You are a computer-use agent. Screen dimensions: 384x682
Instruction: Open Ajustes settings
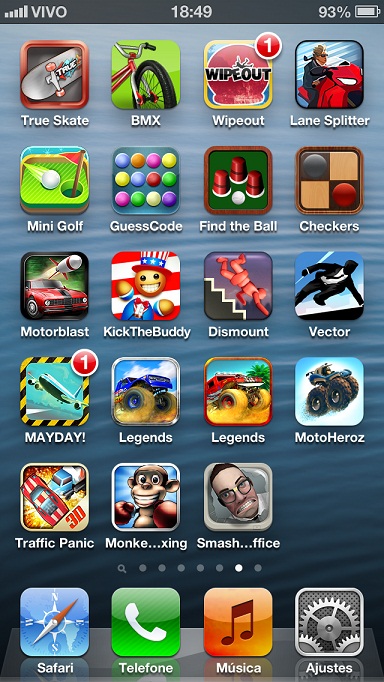329,622
